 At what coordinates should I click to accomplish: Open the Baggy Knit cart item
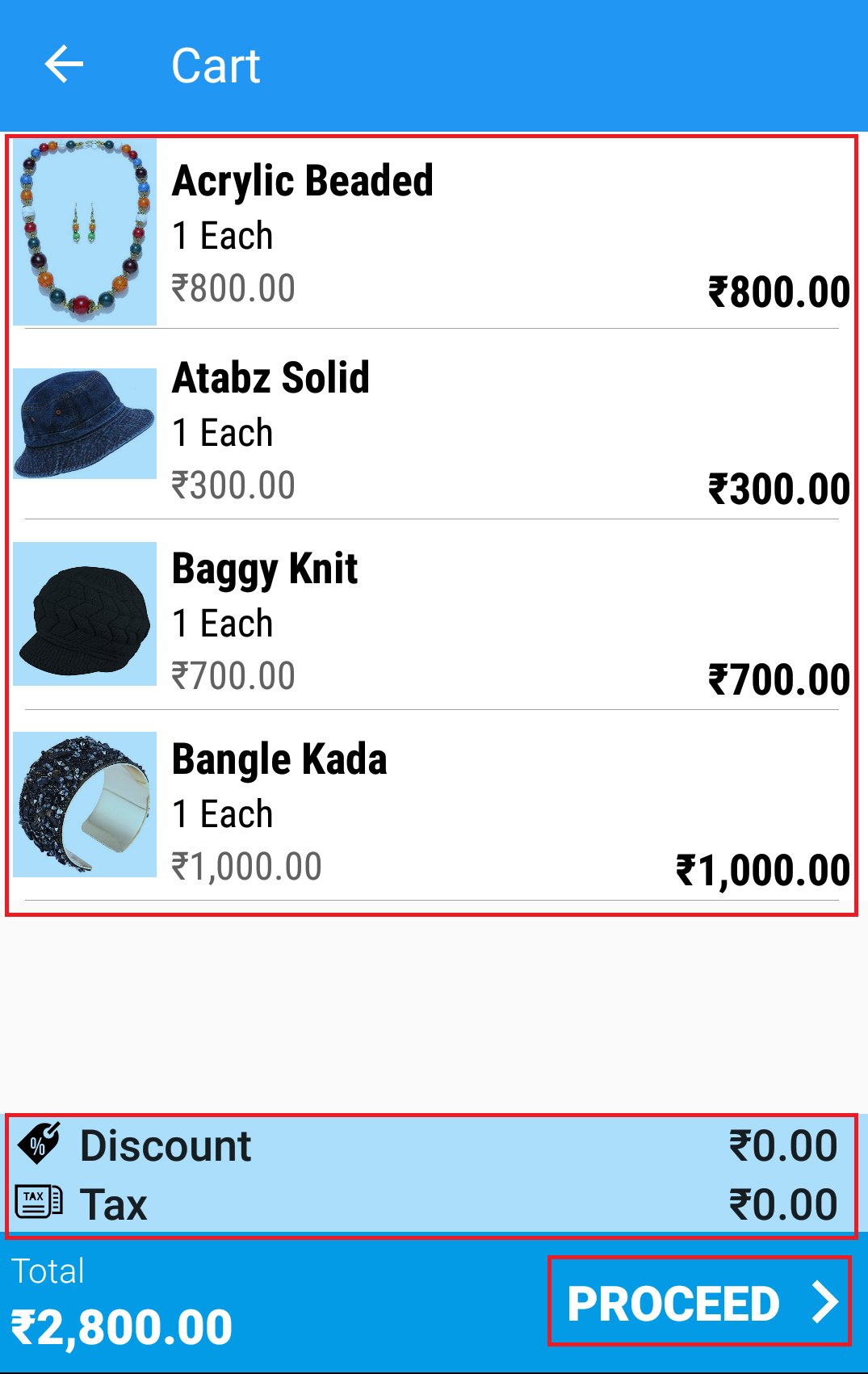pyautogui.click(x=432, y=616)
